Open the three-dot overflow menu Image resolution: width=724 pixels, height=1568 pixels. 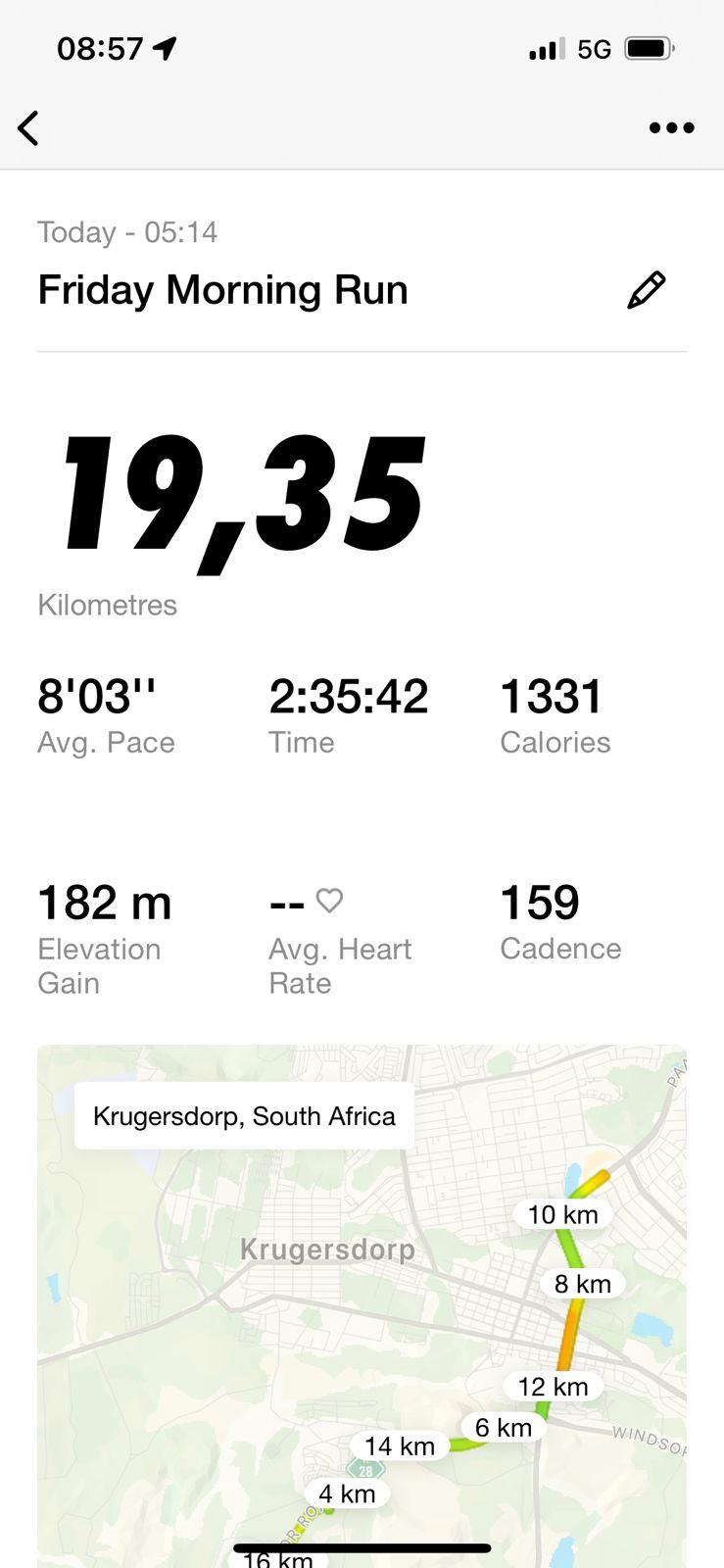coord(671,128)
